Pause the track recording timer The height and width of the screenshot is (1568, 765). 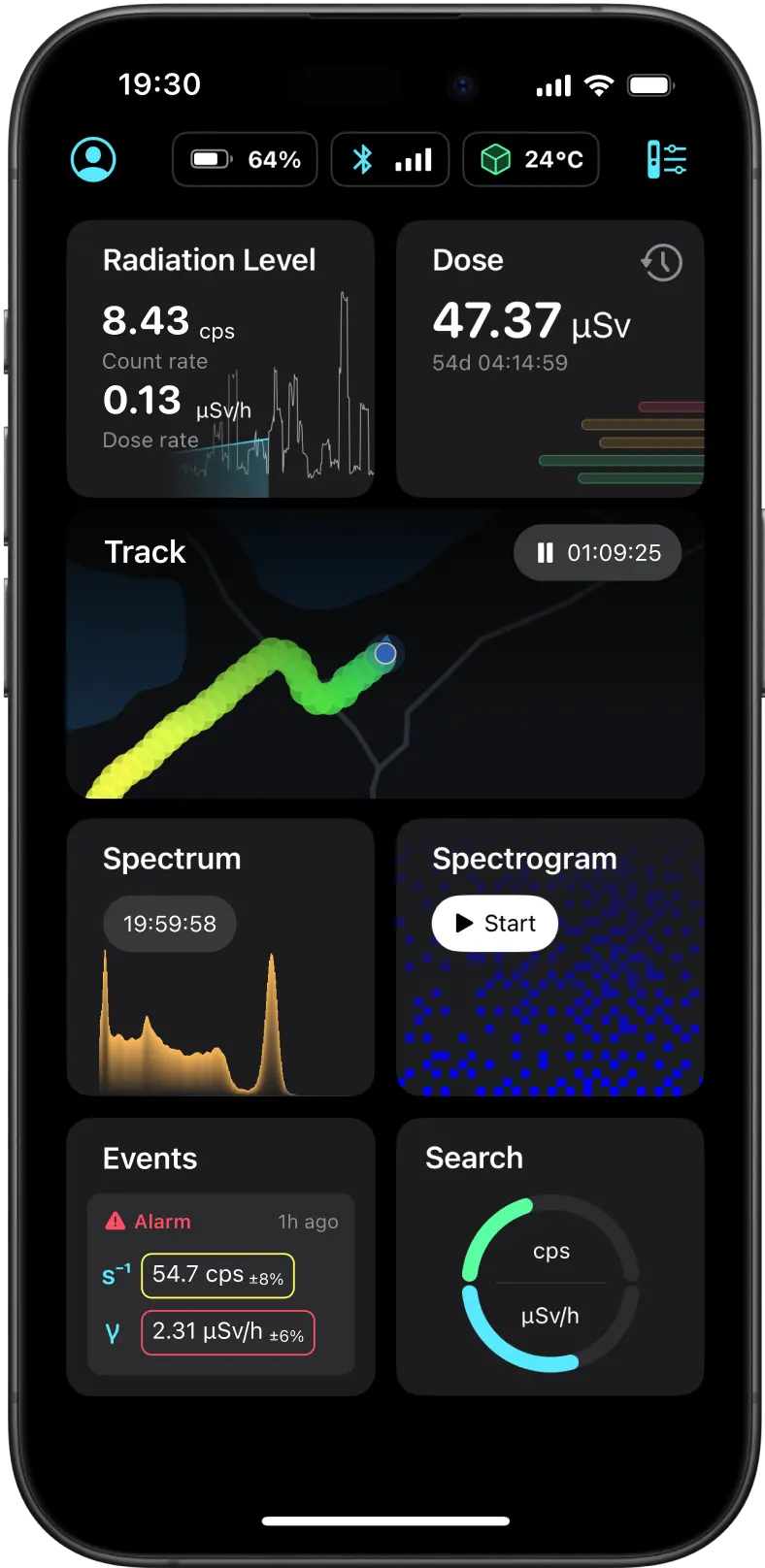pos(597,553)
